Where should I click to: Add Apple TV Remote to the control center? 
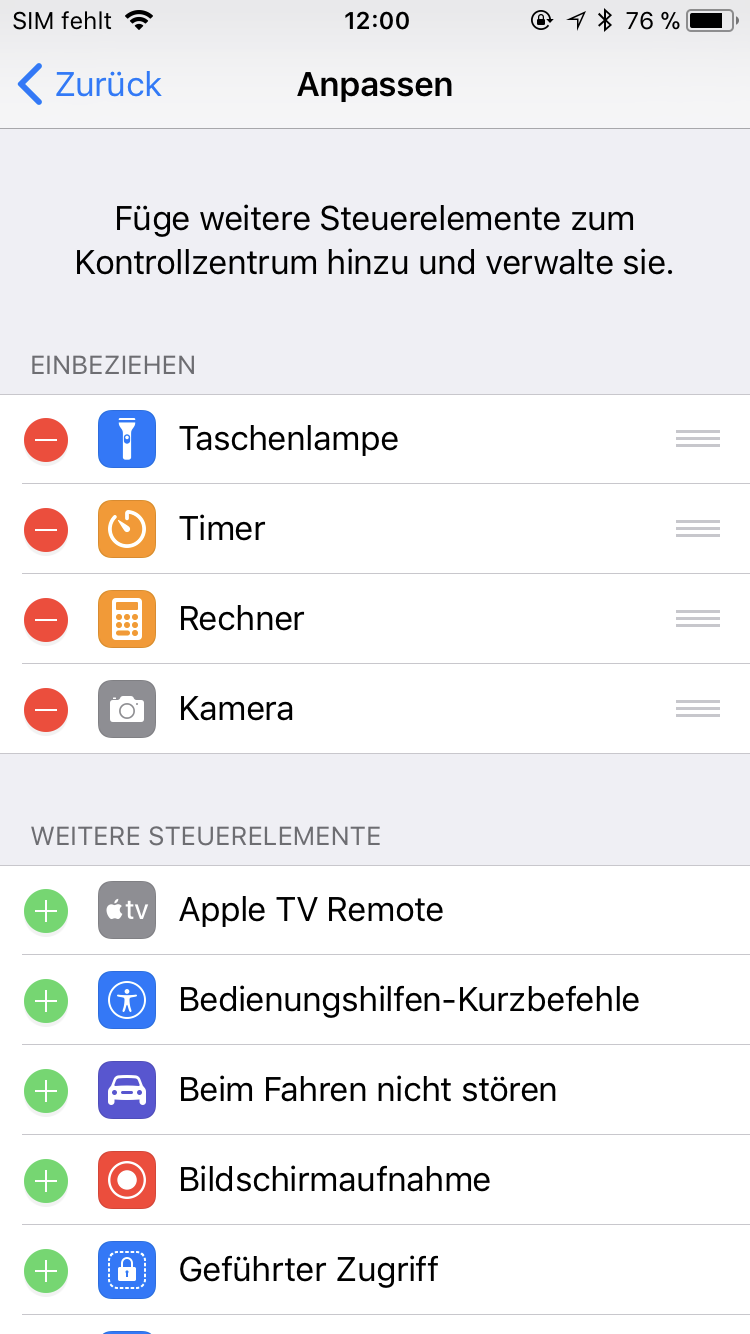(46, 910)
